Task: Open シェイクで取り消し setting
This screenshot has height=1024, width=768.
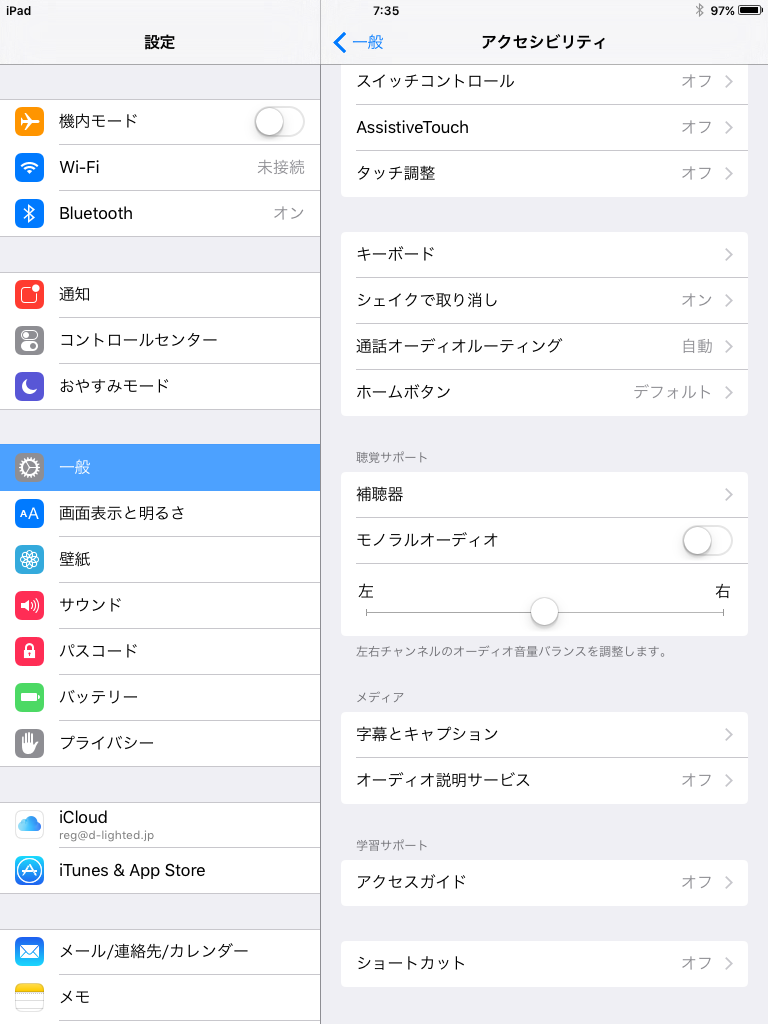Action: click(x=544, y=301)
